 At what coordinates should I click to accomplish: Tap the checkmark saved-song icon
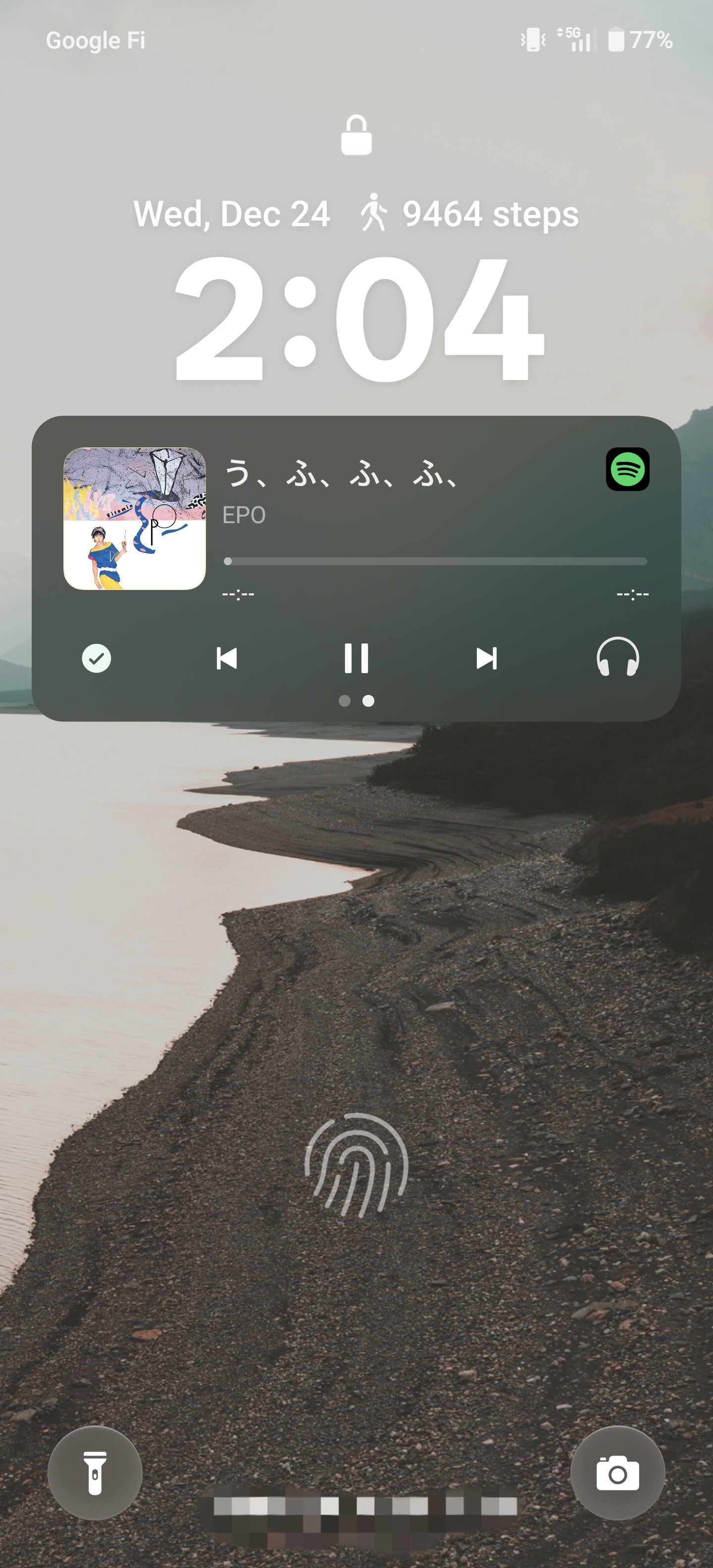tap(96, 658)
